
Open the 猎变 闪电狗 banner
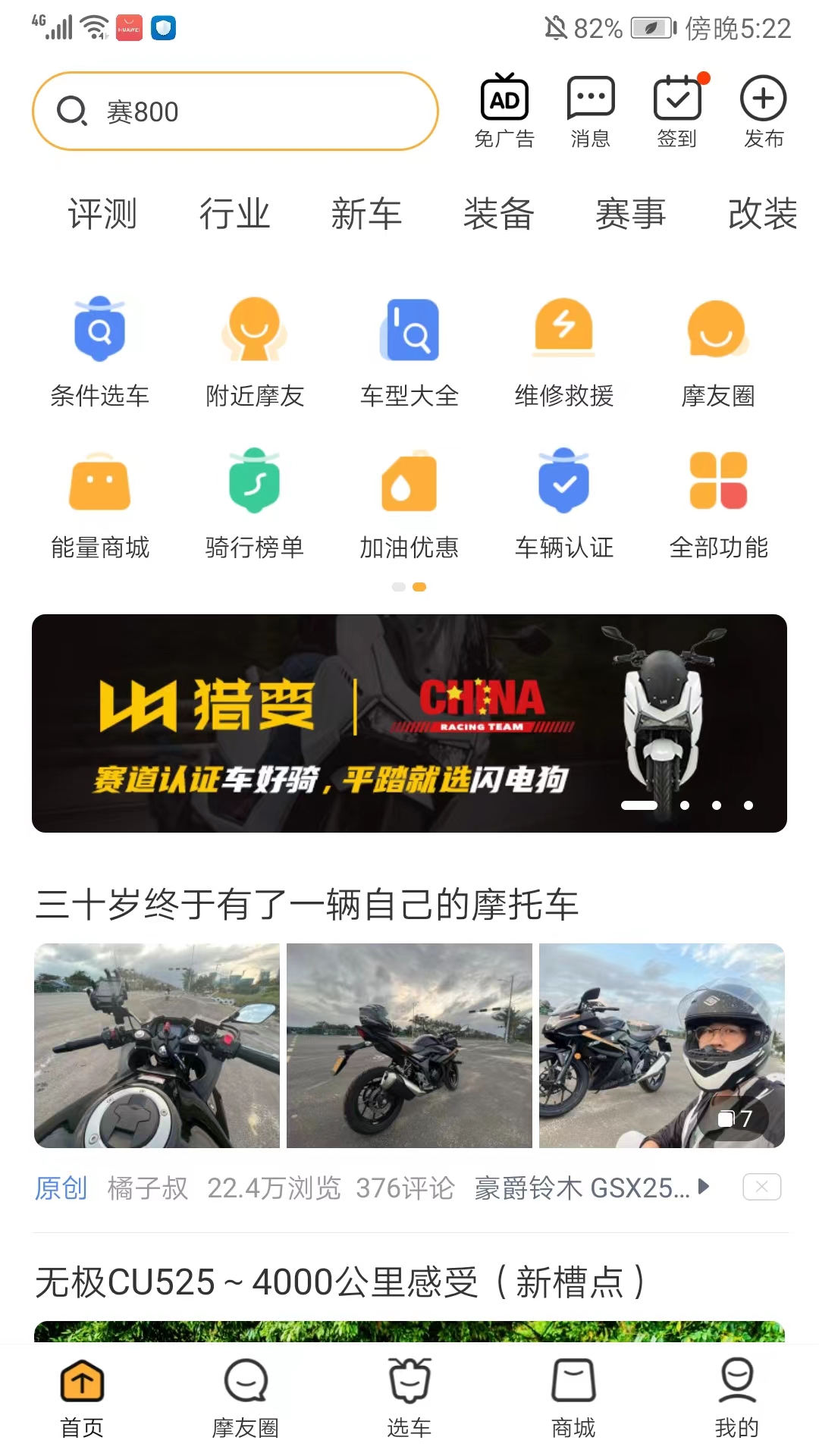409,723
